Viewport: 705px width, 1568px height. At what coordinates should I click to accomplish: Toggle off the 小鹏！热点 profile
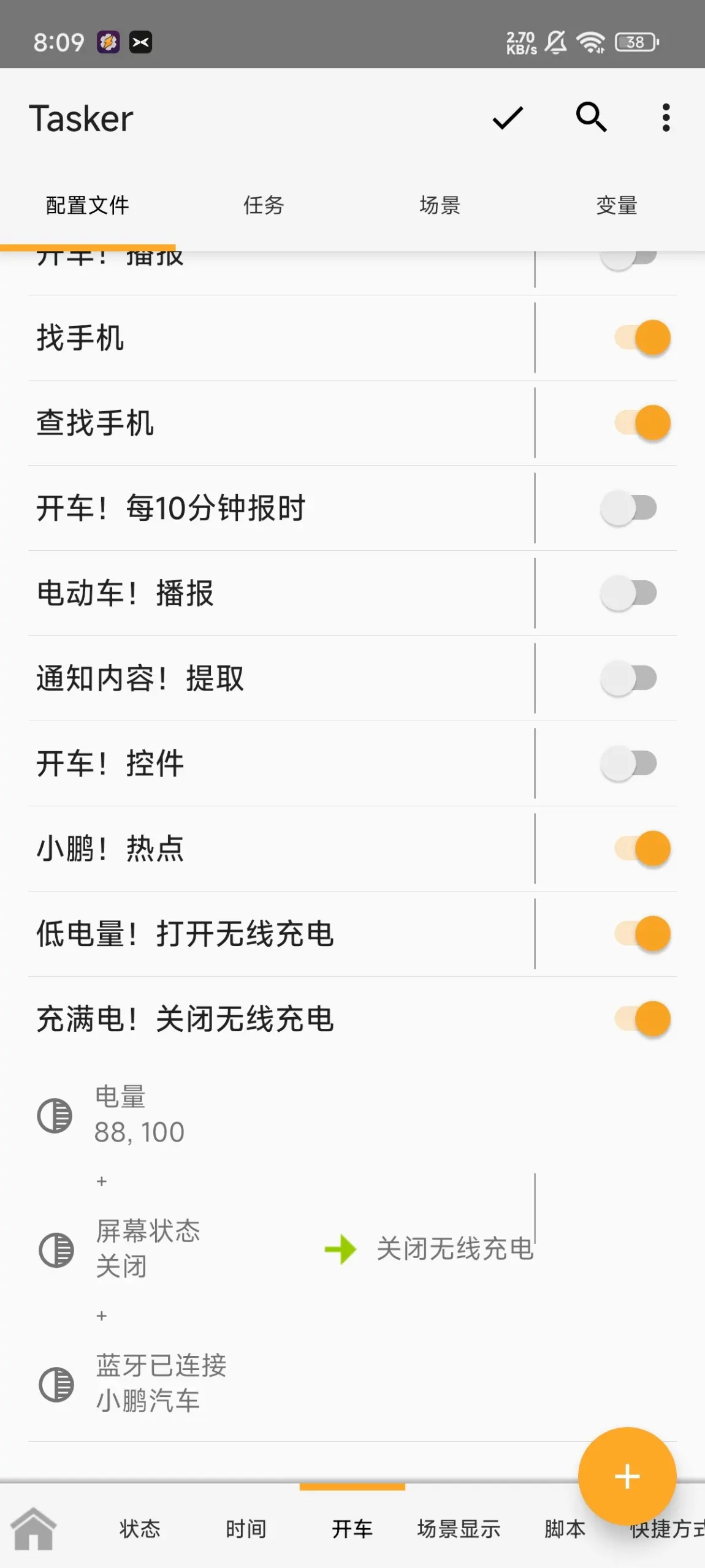coord(641,849)
